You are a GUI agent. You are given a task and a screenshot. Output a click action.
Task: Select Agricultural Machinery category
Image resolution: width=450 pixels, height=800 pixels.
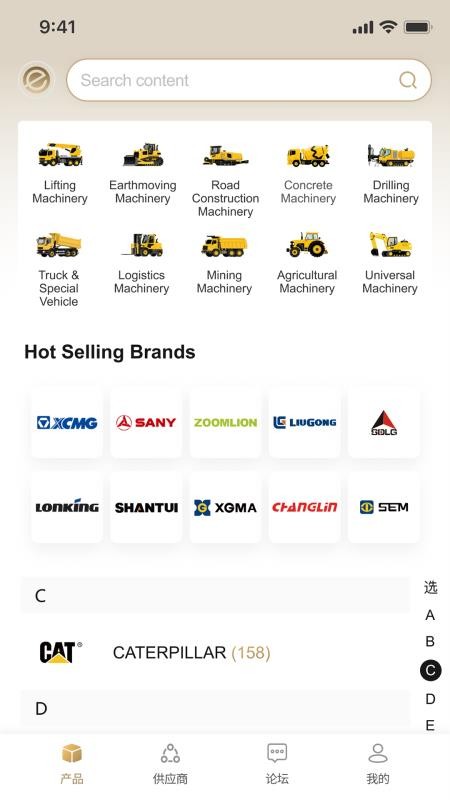click(x=307, y=264)
